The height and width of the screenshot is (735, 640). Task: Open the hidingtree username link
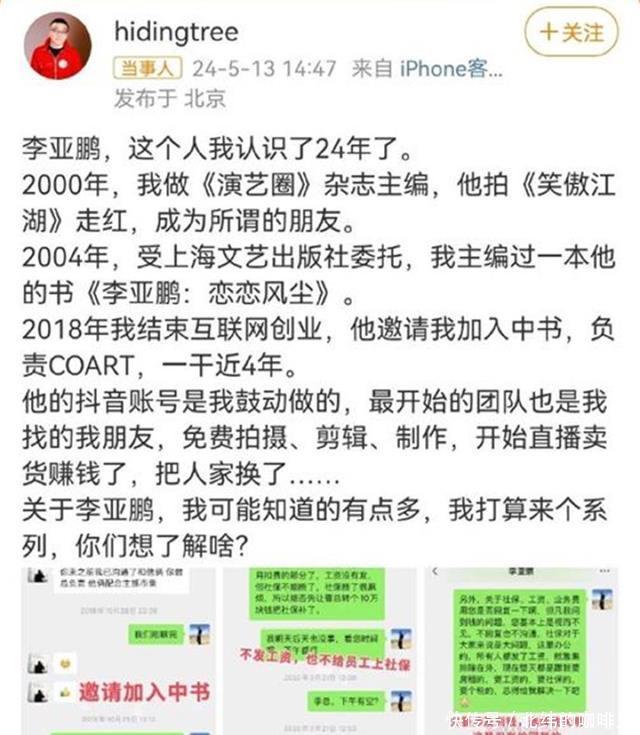click(x=175, y=31)
